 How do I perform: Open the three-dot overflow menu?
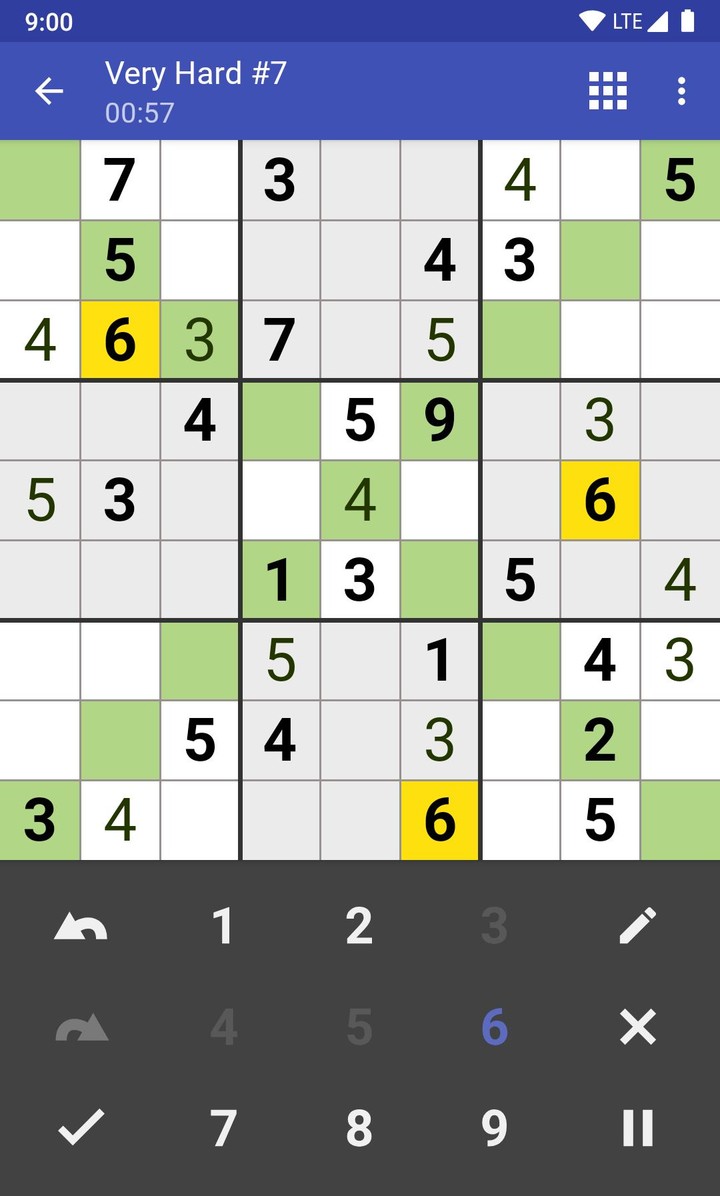682,91
